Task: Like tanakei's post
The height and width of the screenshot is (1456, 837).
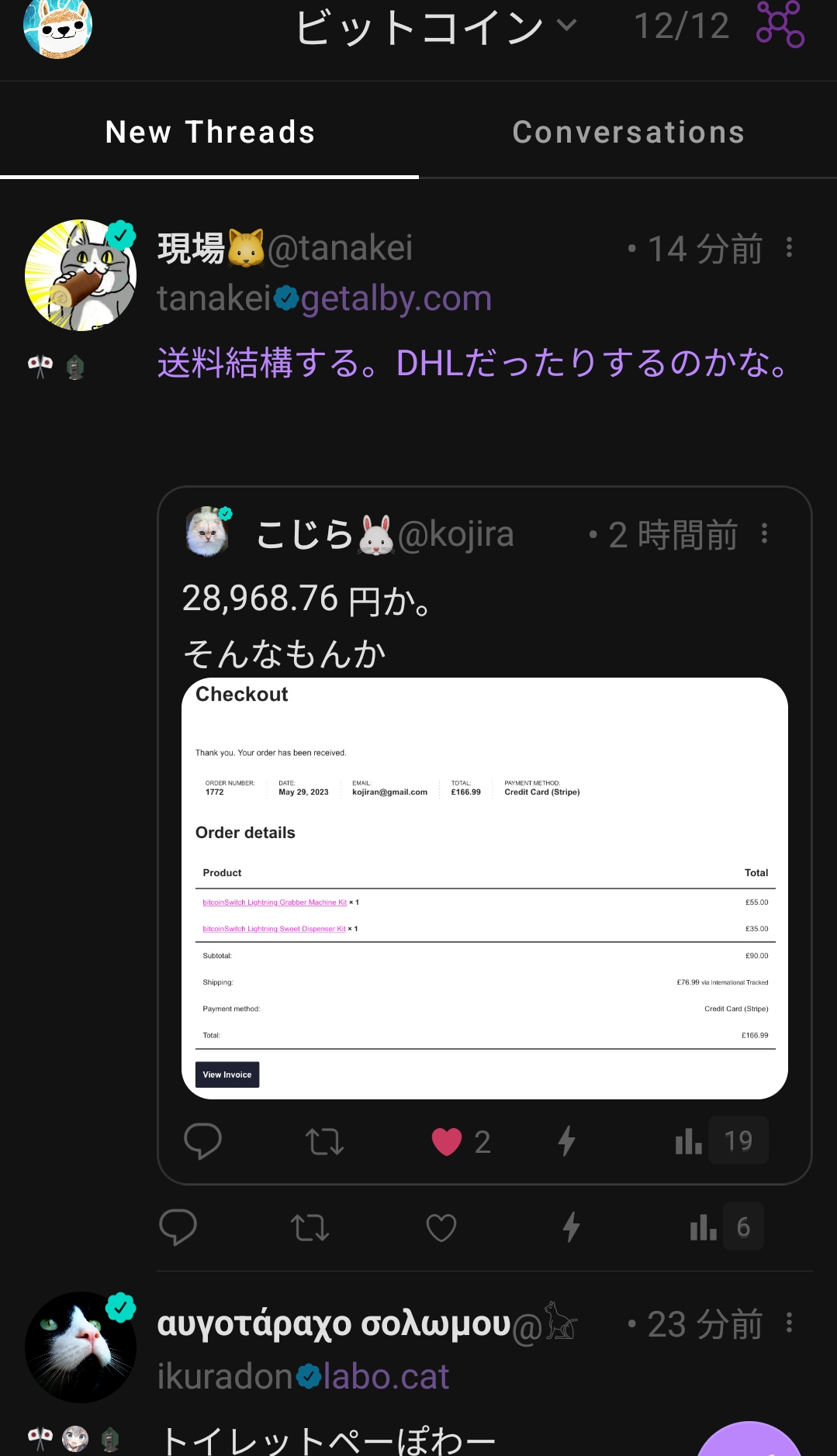Action: tap(441, 1227)
